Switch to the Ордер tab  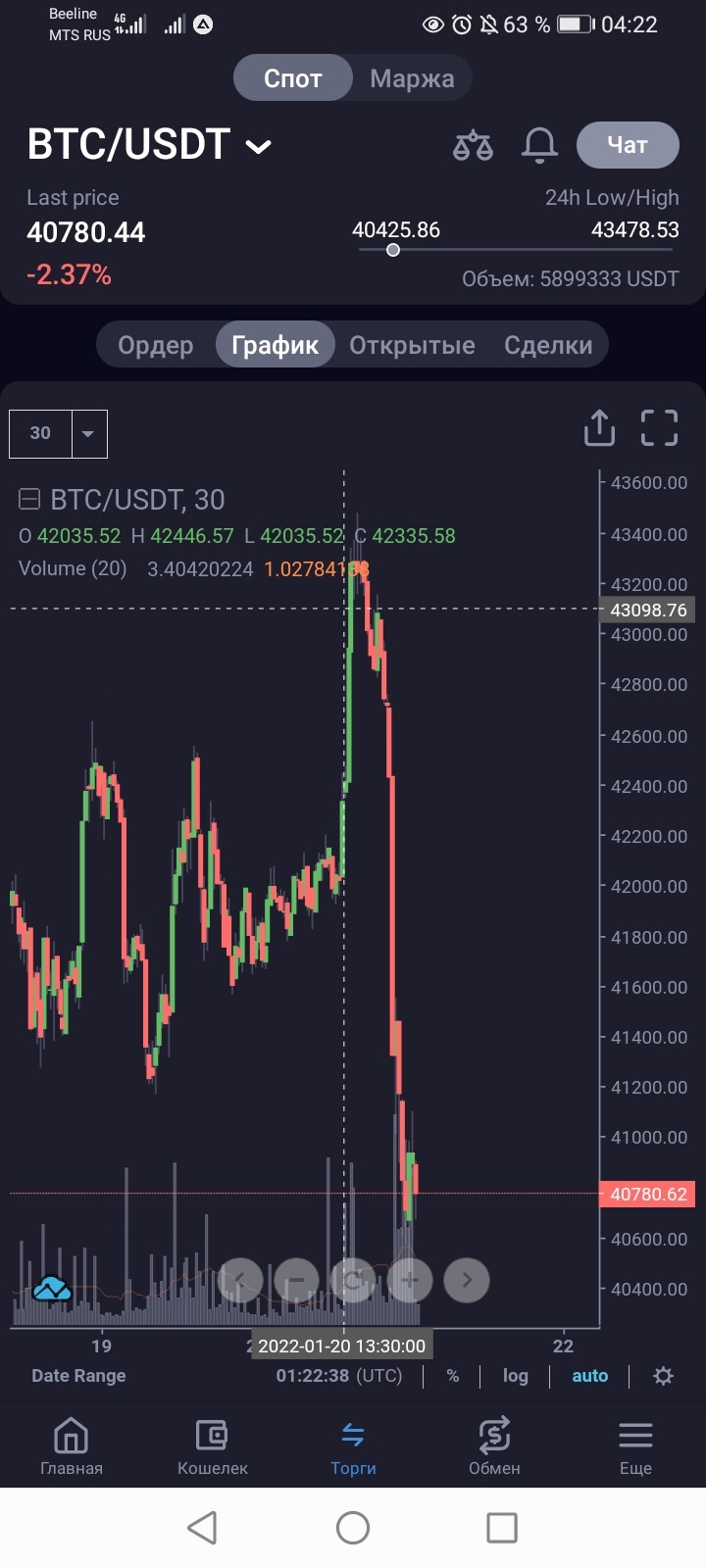(156, 345)
